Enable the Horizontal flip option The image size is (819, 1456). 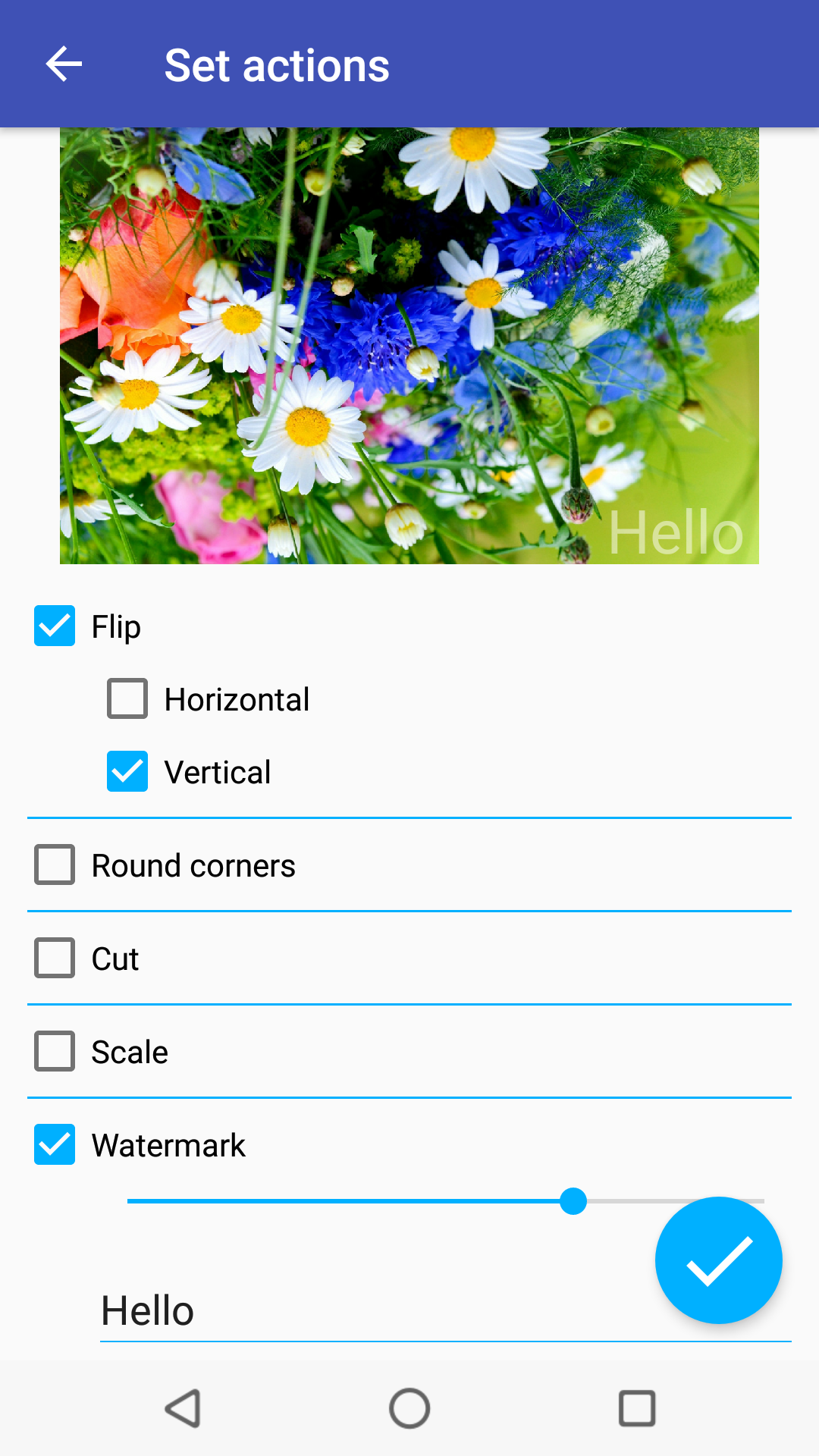pos(127,698)
